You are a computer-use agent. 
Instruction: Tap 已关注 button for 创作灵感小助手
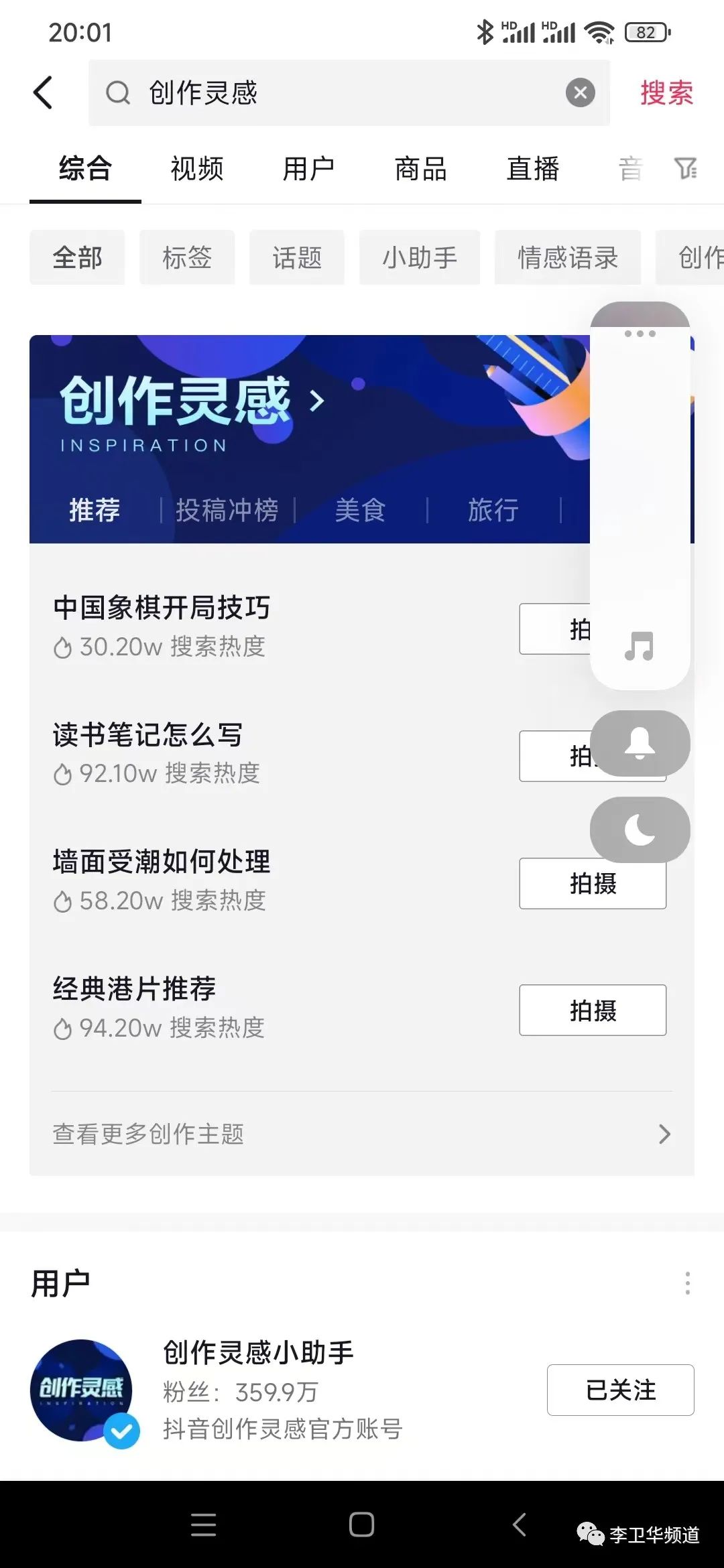(620, 1390)
